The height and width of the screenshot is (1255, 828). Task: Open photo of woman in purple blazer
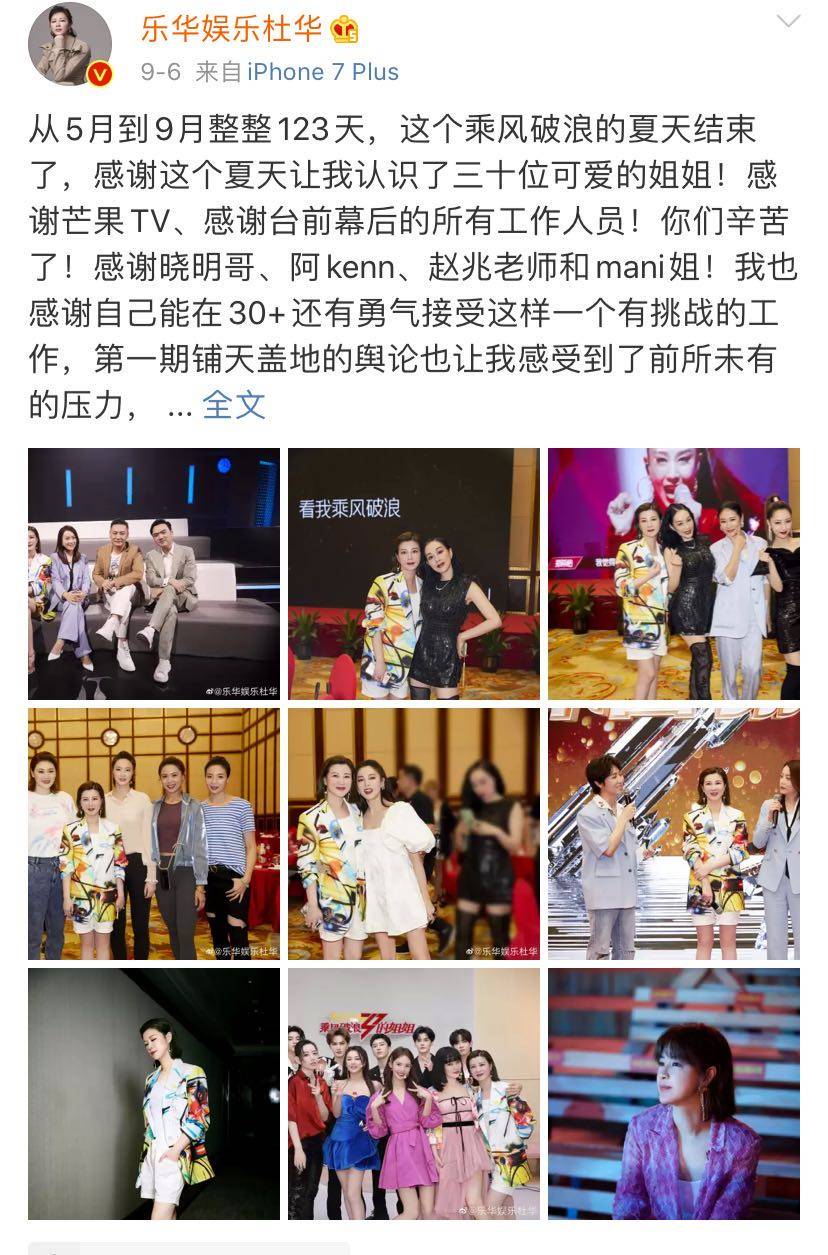pyautogui.click(x=674, y=1094)
